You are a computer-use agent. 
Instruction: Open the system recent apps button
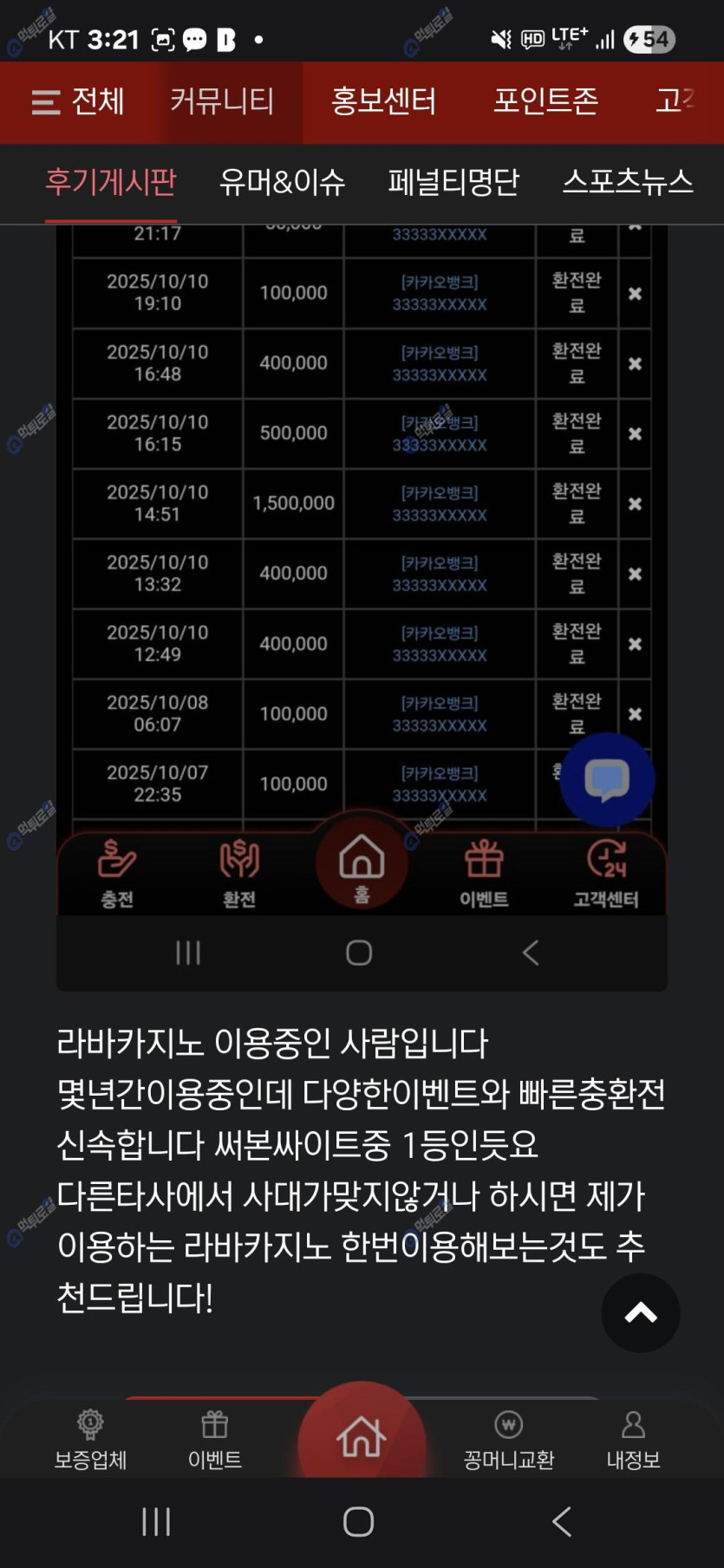(x=156, y=1521)
